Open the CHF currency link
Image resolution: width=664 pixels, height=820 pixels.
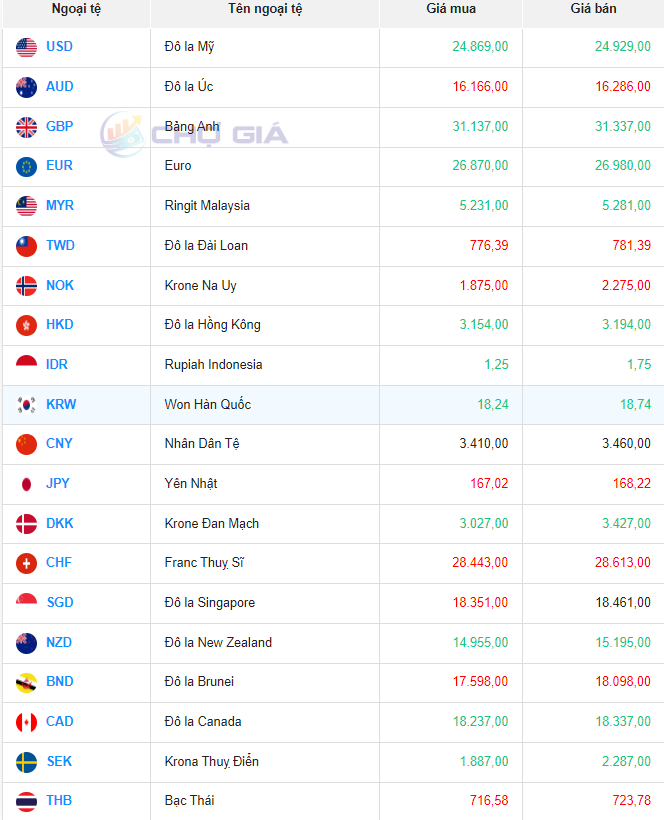pyautogui.click(x=59, y=562)
